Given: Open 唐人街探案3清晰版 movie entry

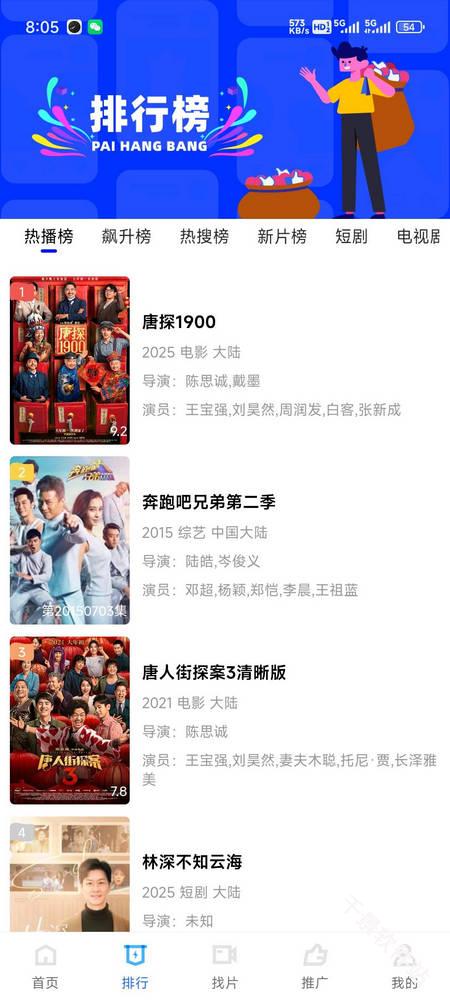Looking at the screenshot, I should pyautogui.click(x=225, y=721).
